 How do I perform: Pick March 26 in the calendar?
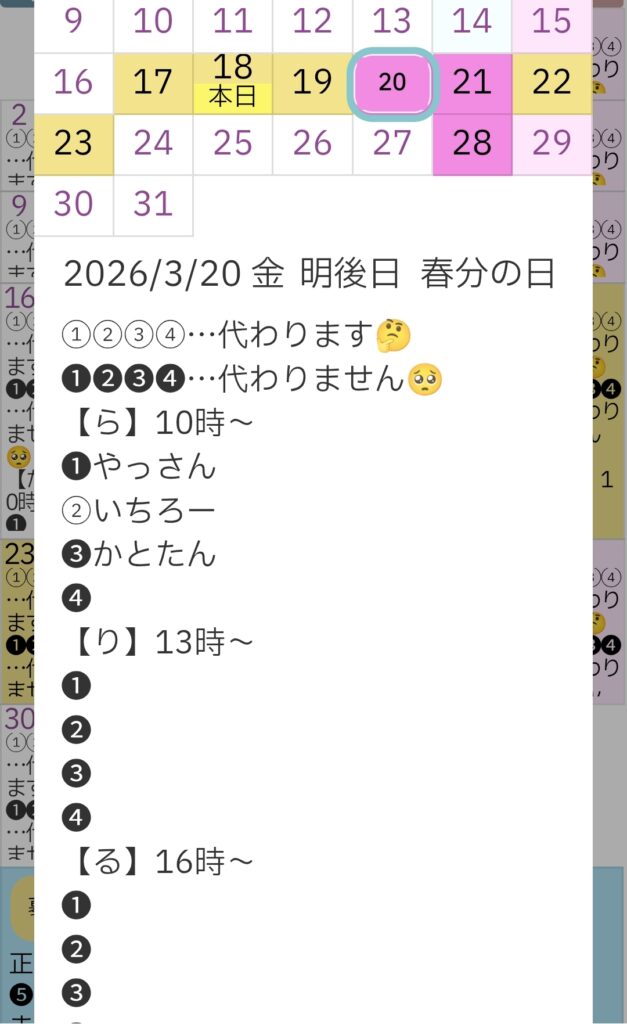coord(312,144)
